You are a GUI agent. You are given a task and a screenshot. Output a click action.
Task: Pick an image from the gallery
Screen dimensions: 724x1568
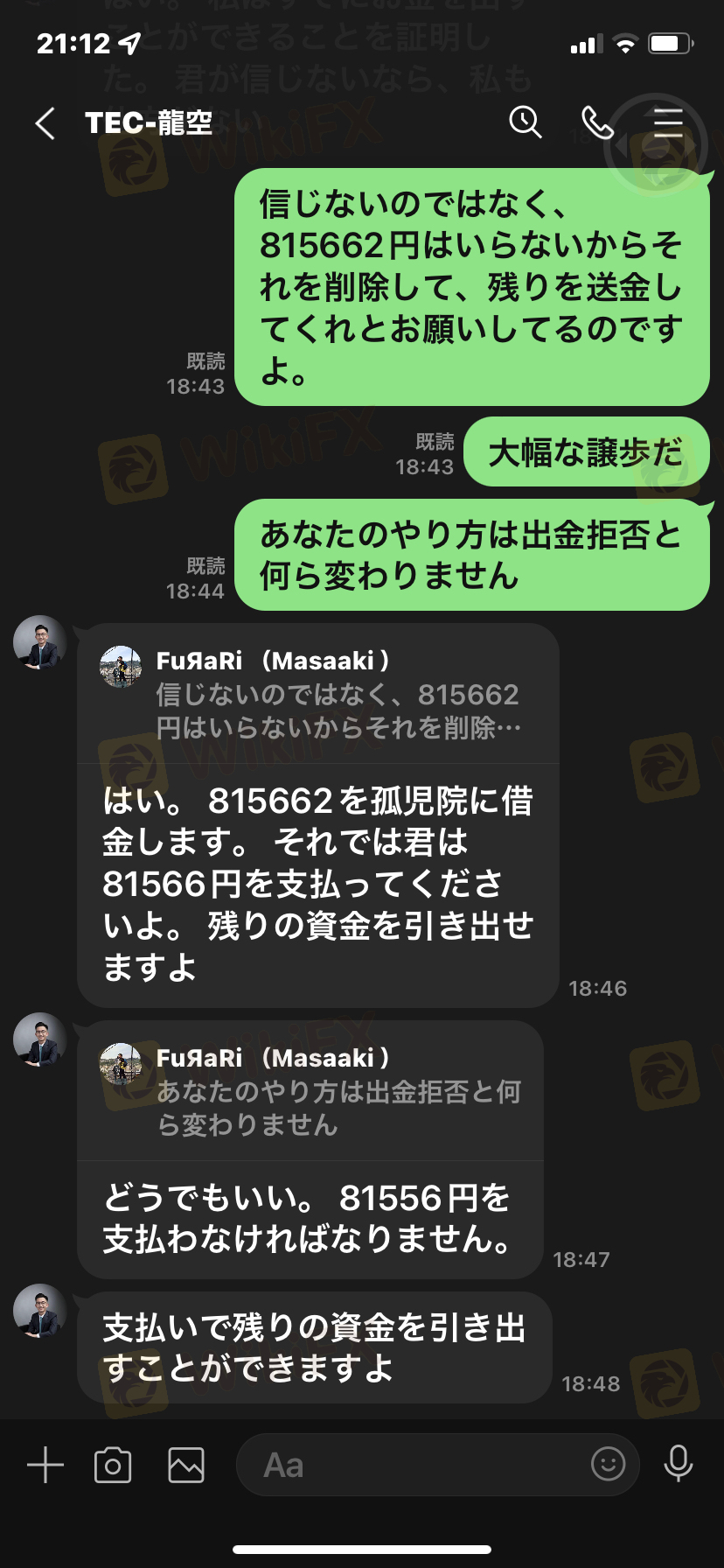tap(186, 1465)
